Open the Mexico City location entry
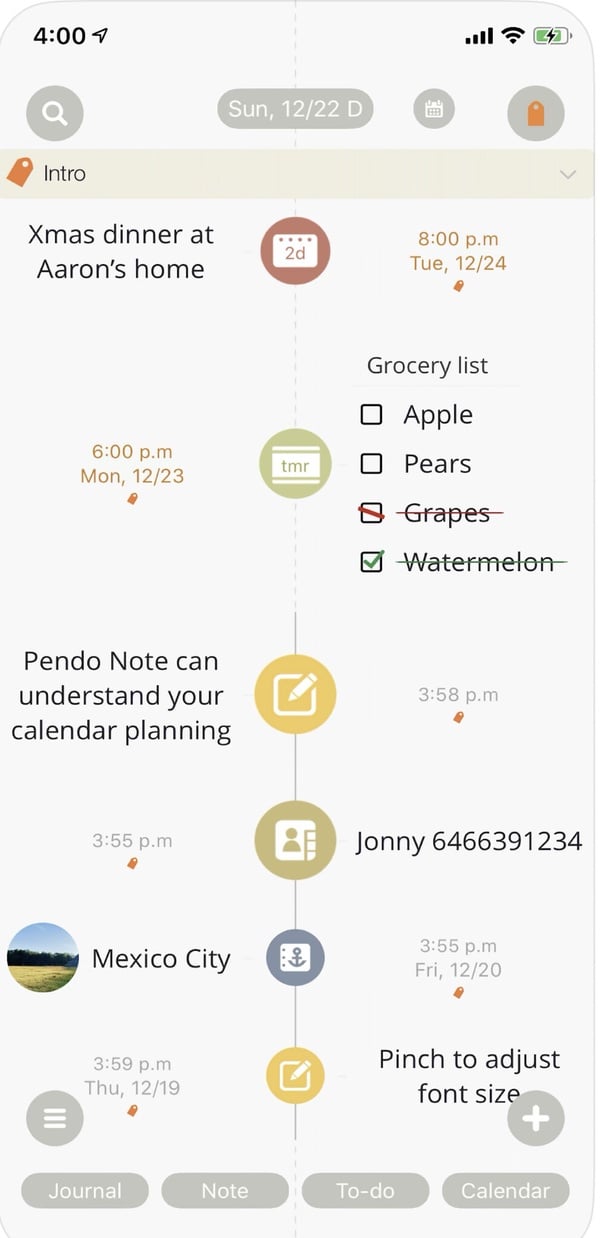 point(160,958)
